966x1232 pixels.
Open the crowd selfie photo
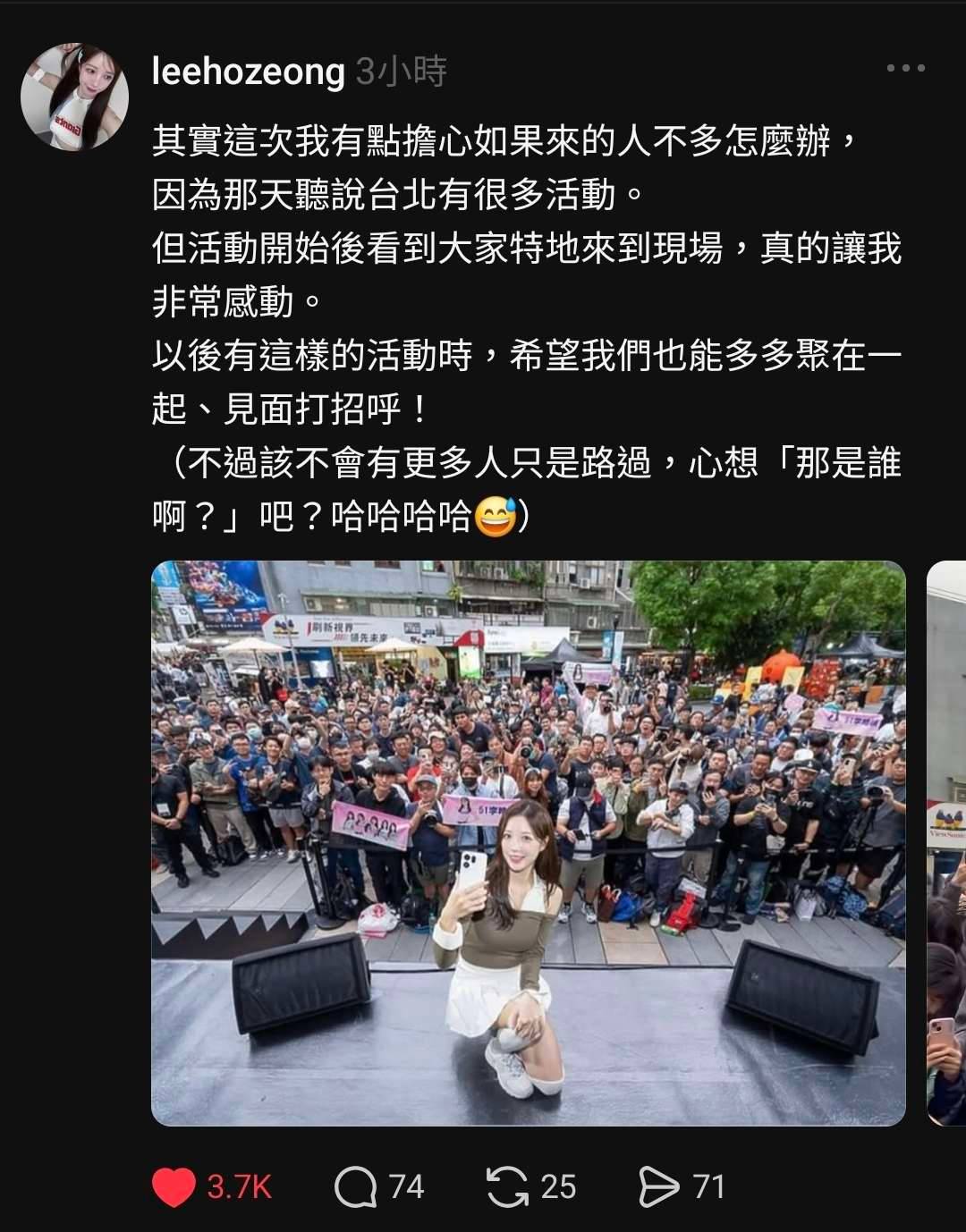[528, 842]
